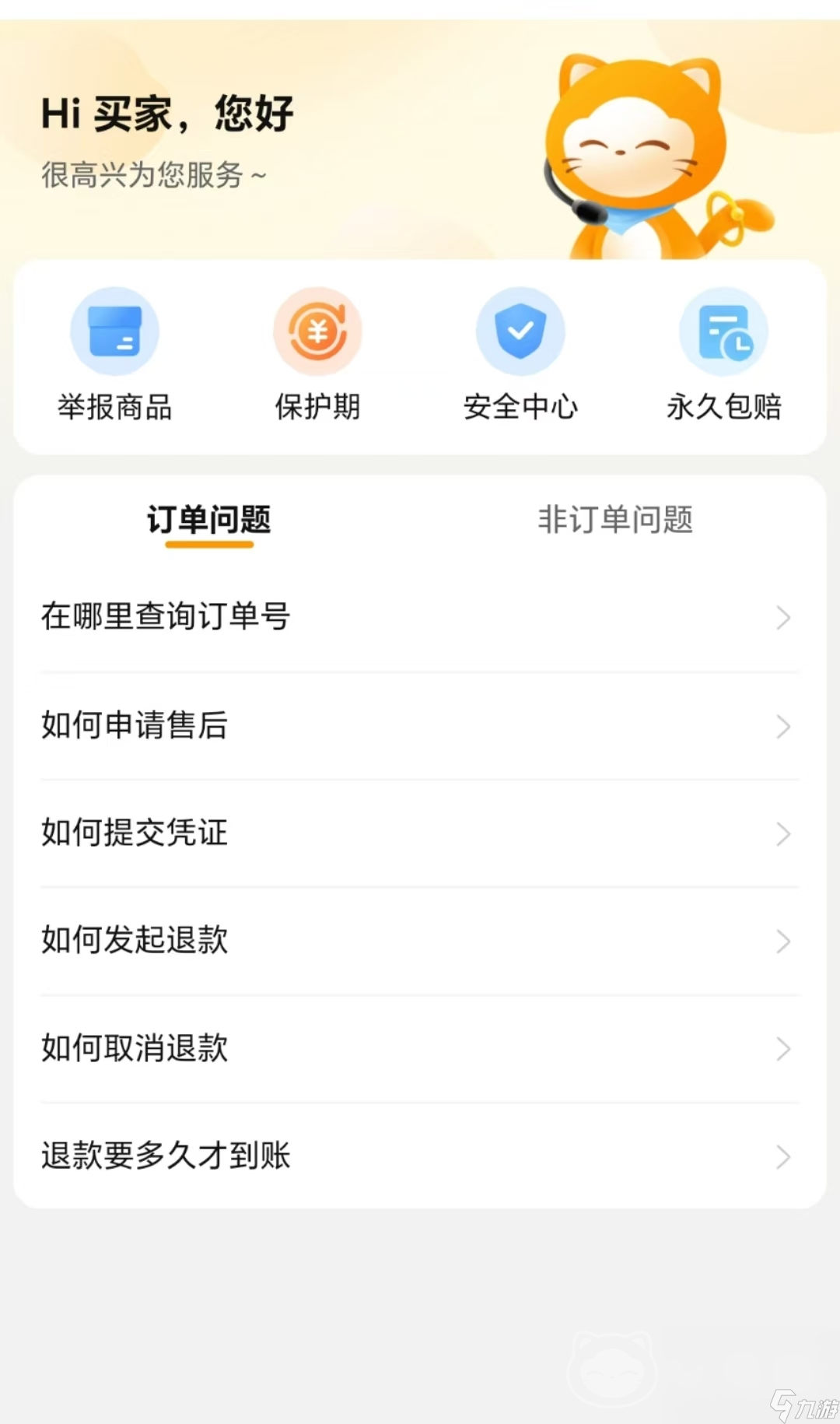
Task: Expand the 在哪里查询订单号 chevron
Action: pos(783,618)
